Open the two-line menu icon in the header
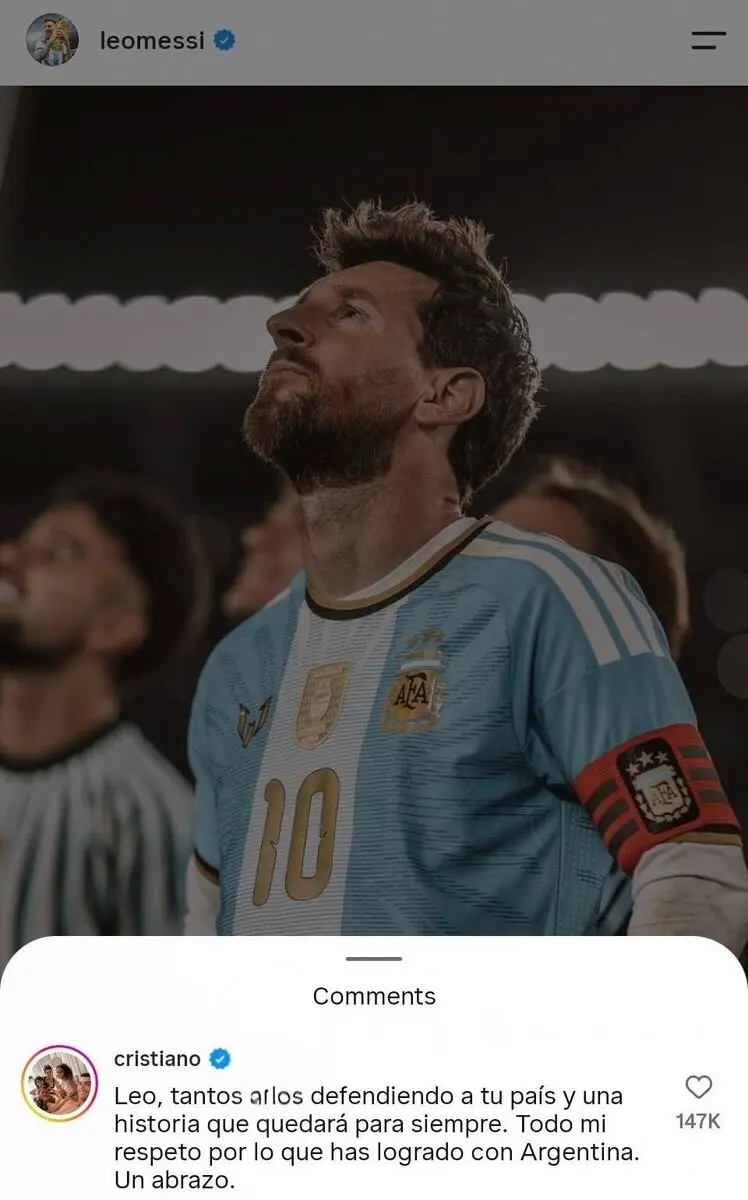 pos(708,41)
